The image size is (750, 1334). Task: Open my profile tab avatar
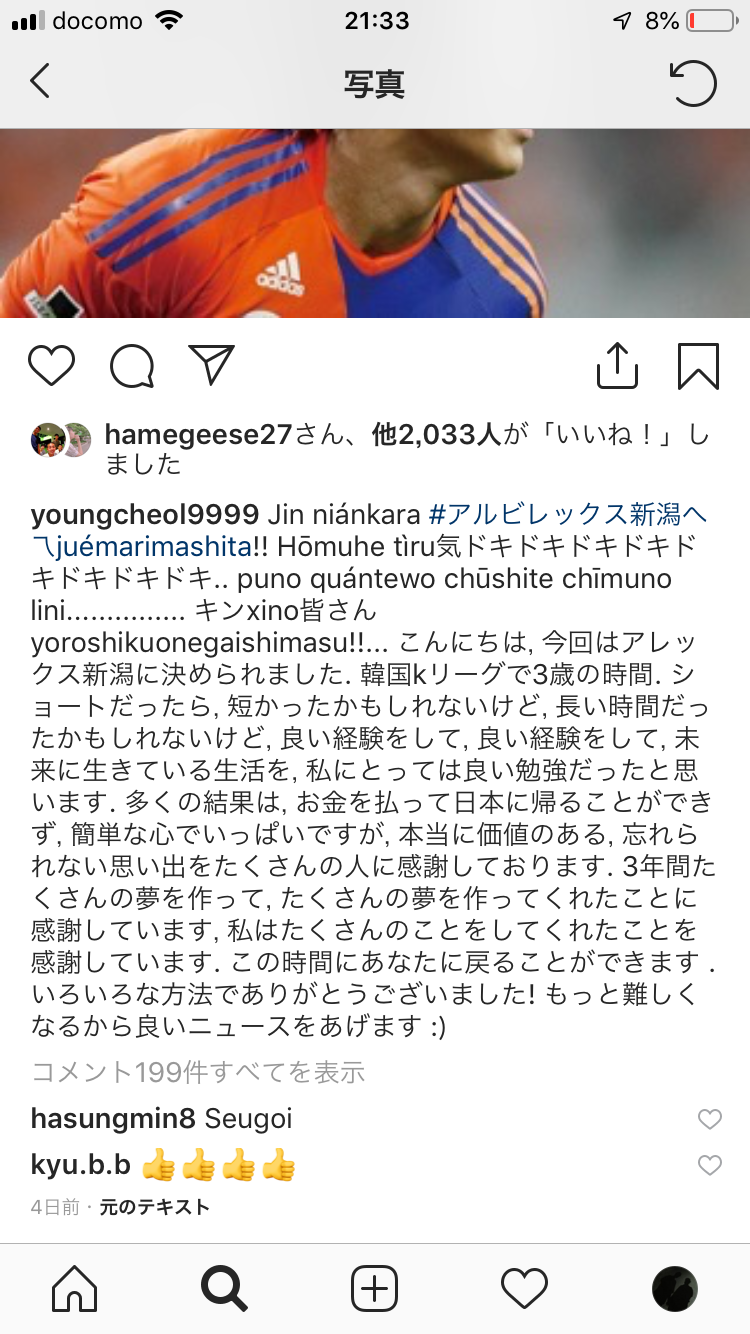[x=675, y=1289]
